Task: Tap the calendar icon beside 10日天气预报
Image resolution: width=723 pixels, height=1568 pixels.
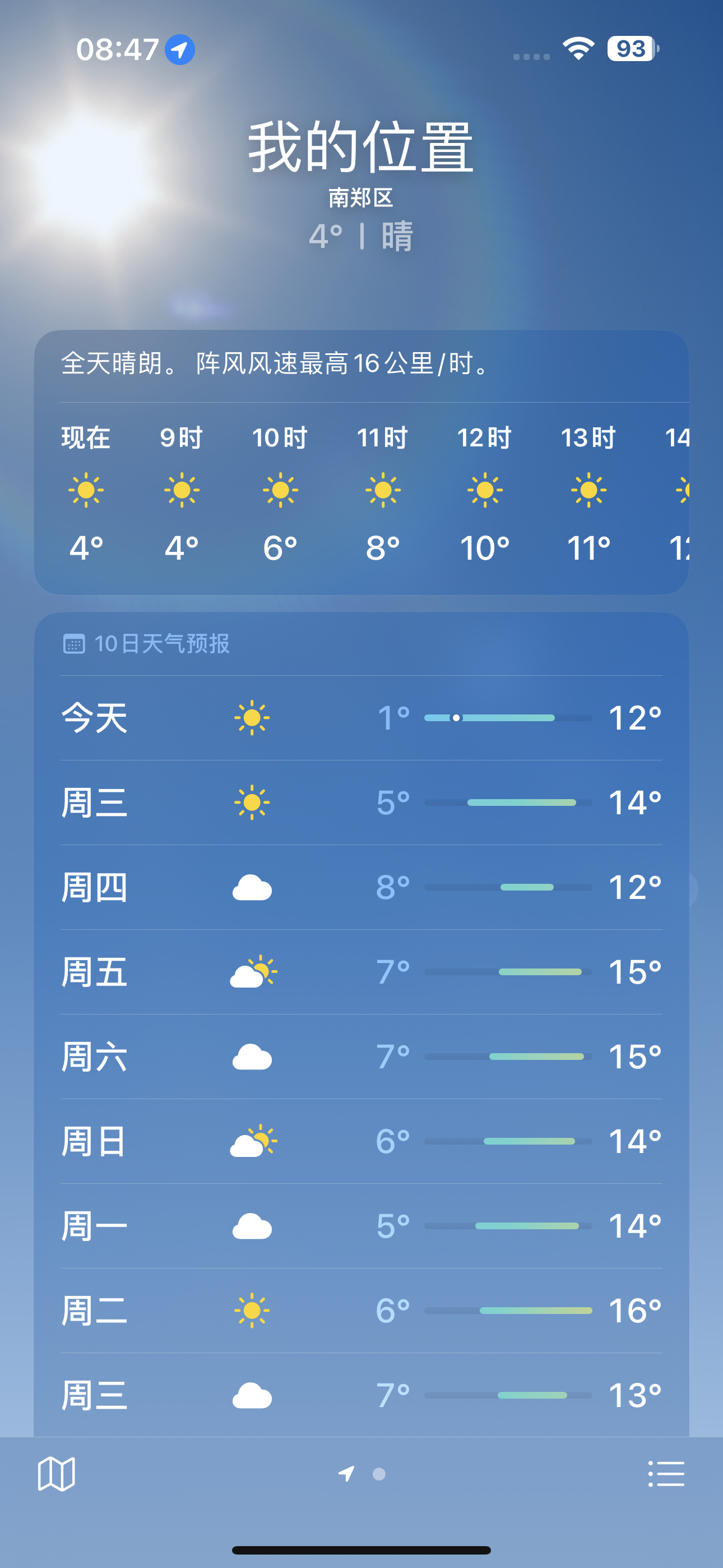Action: click(75, 644)
